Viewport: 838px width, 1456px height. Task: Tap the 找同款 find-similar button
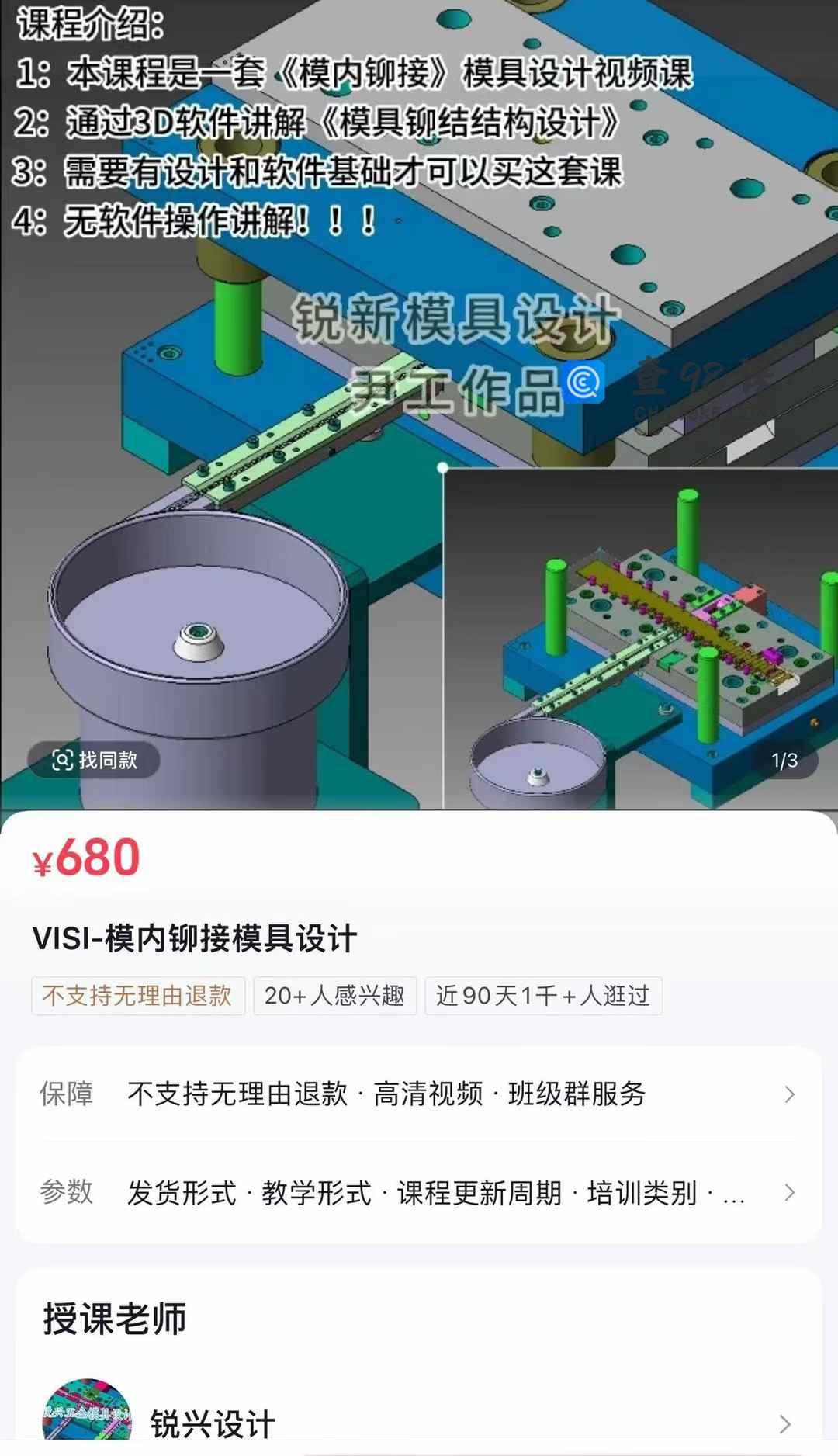94,760
